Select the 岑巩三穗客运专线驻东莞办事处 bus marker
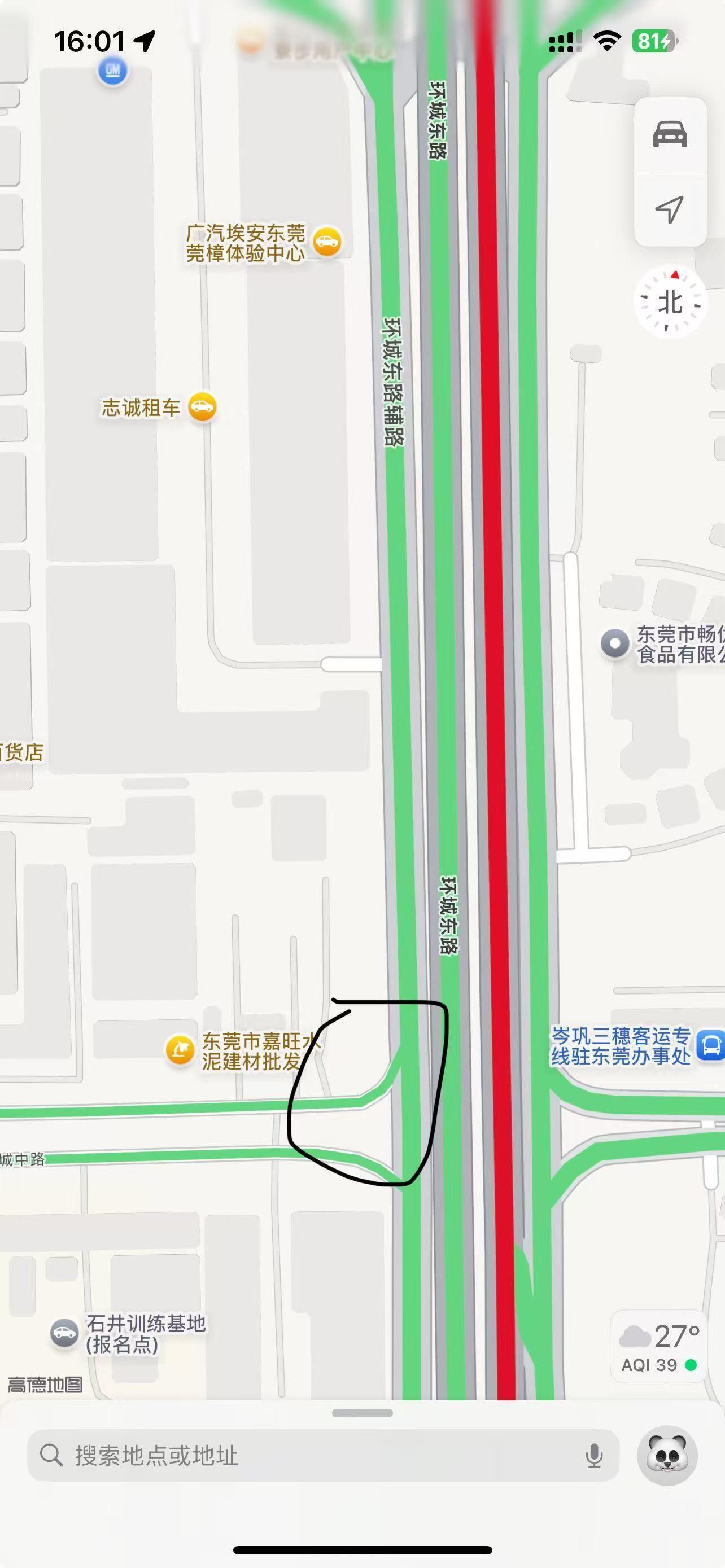 (709, 1045)
